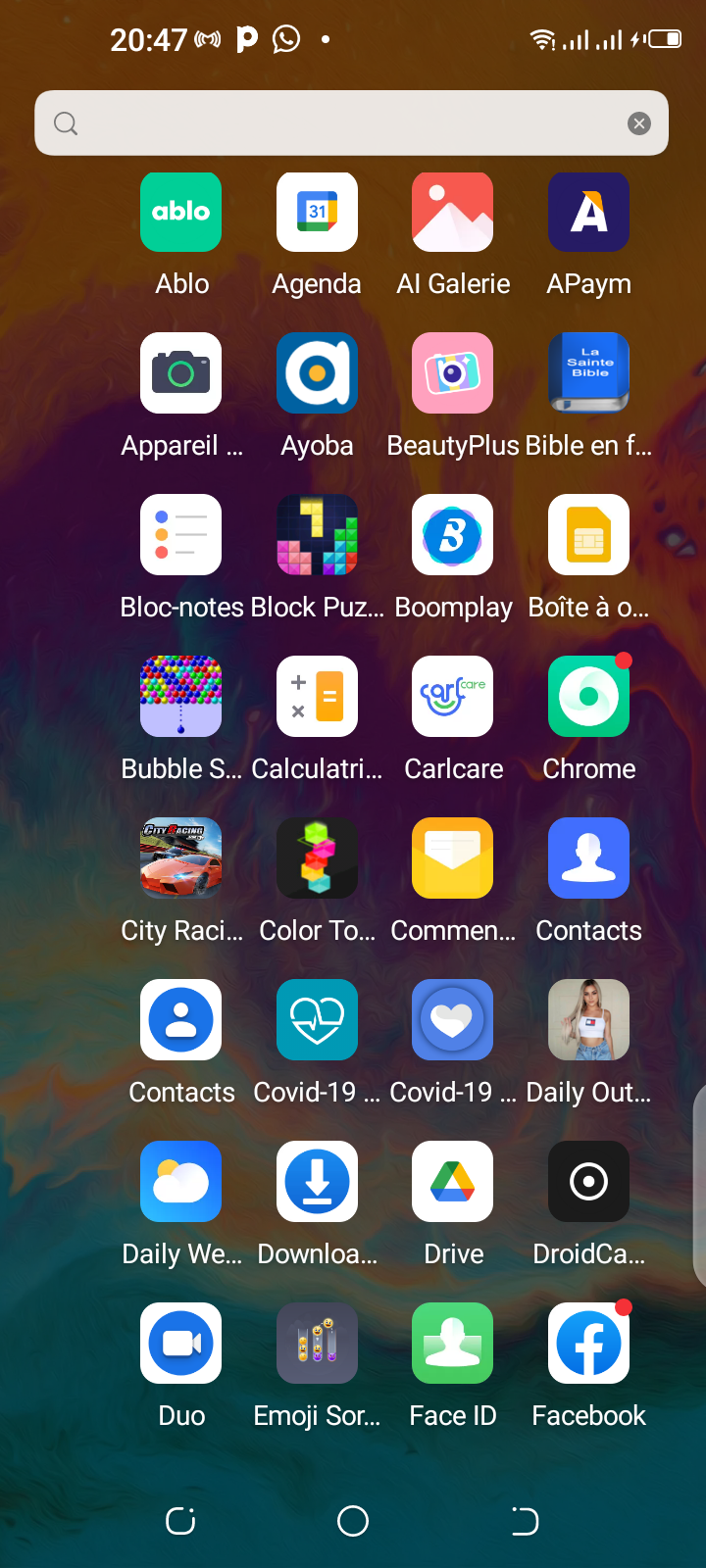Open the Bloc-notes app
Viewport: 706px width, 1568px height.
tap(181, 535)
